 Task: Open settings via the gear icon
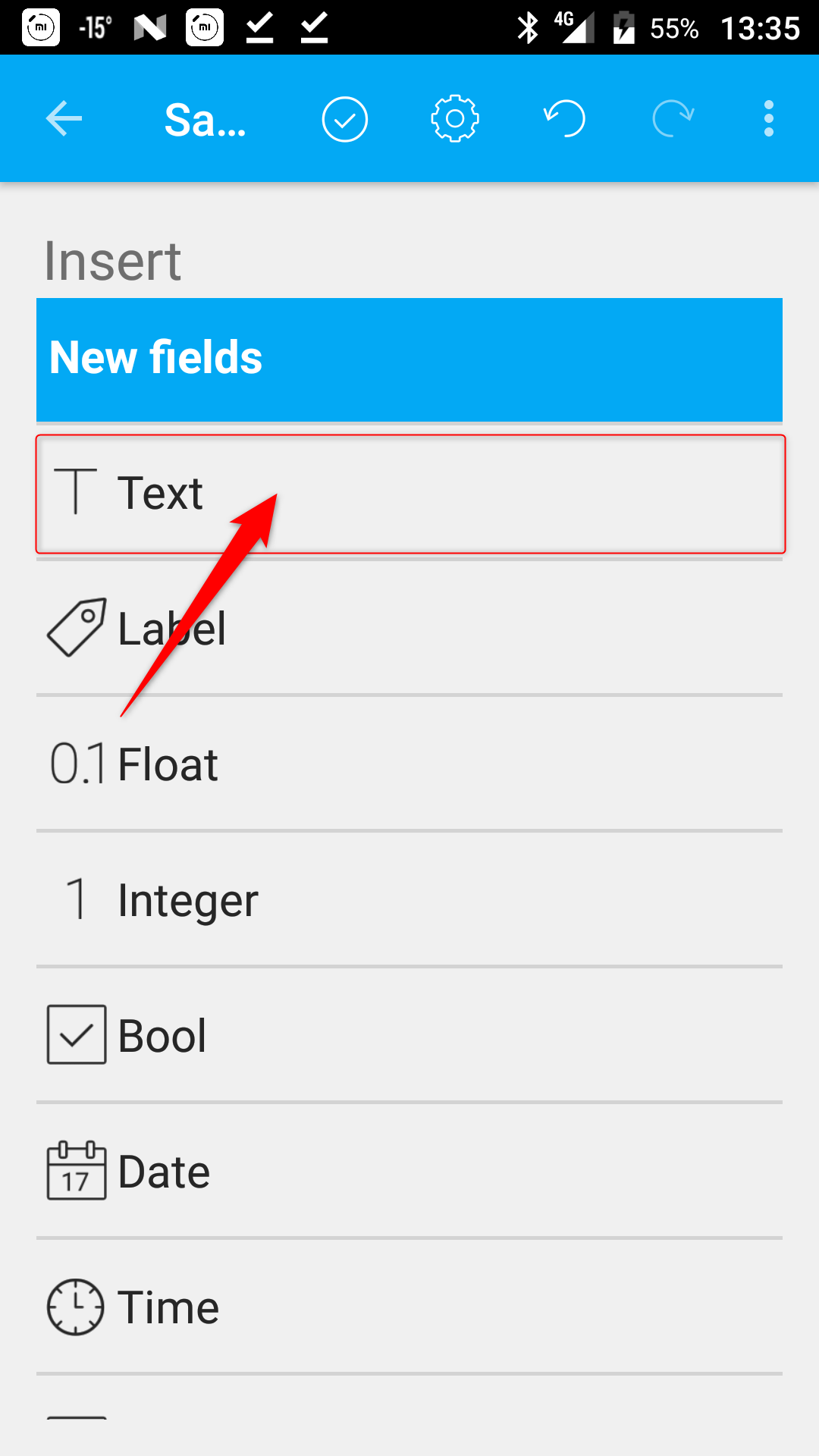tap(455, 119)
